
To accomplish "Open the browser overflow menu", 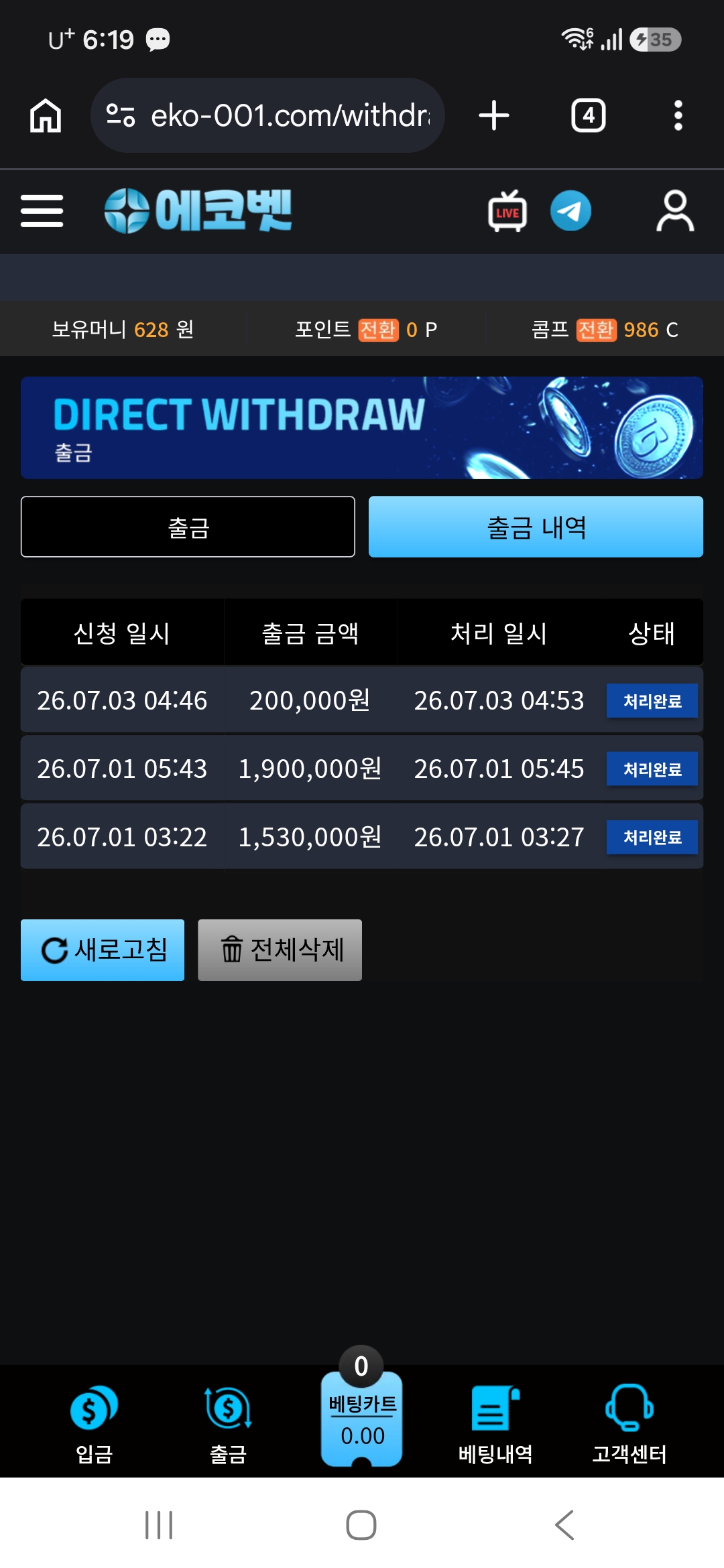I will [x=678, y=115].
